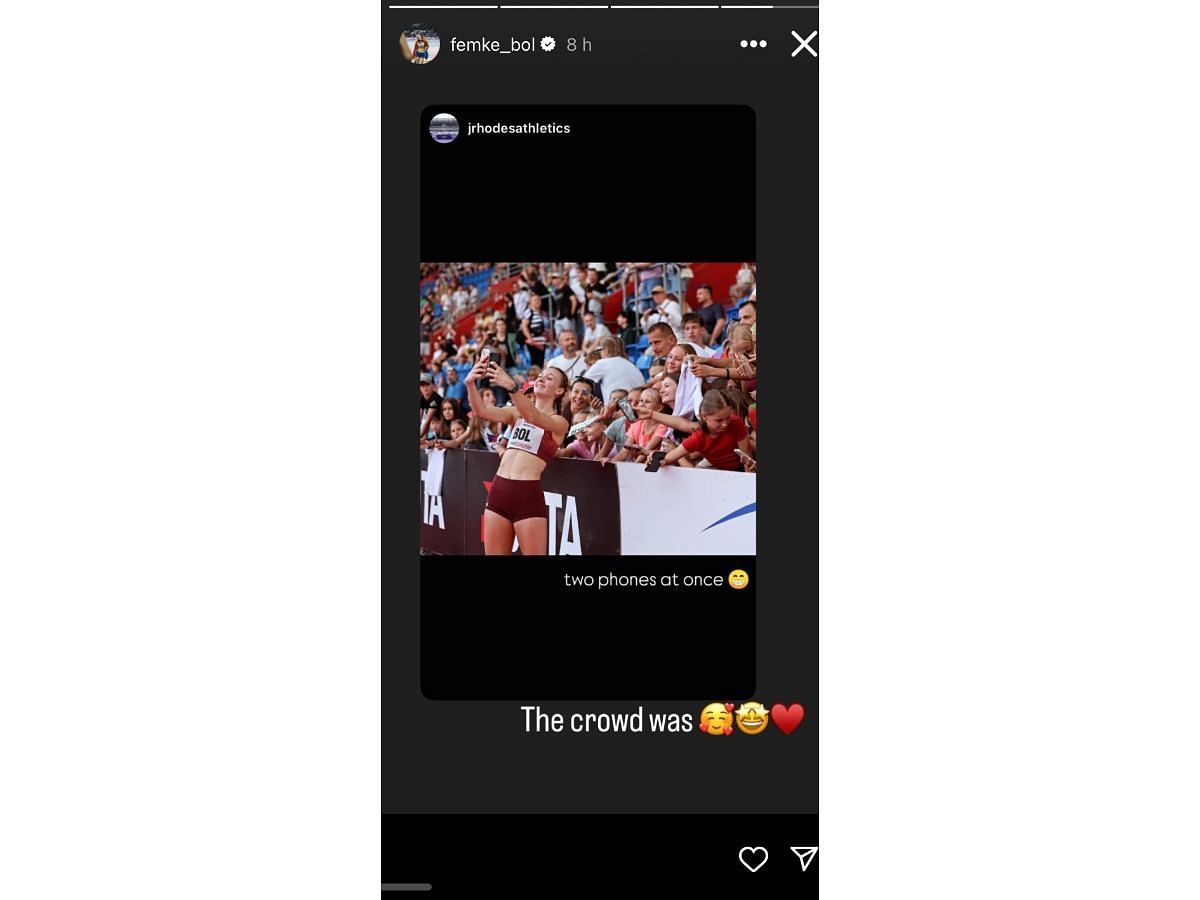Open the femke_bol profile avatar
This screenshot has height=900, width=1200.
coord(420,44)
